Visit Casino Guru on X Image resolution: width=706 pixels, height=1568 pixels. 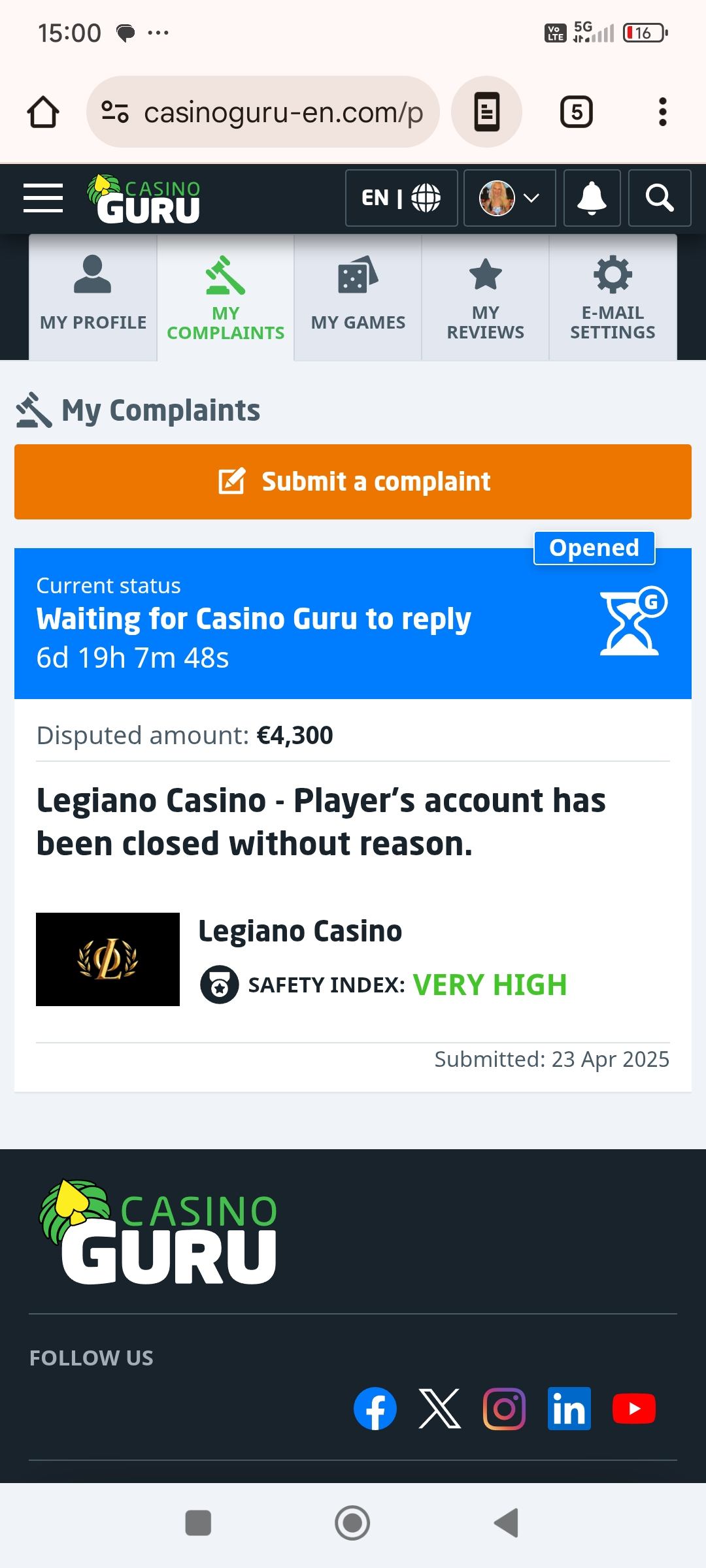439,1409
